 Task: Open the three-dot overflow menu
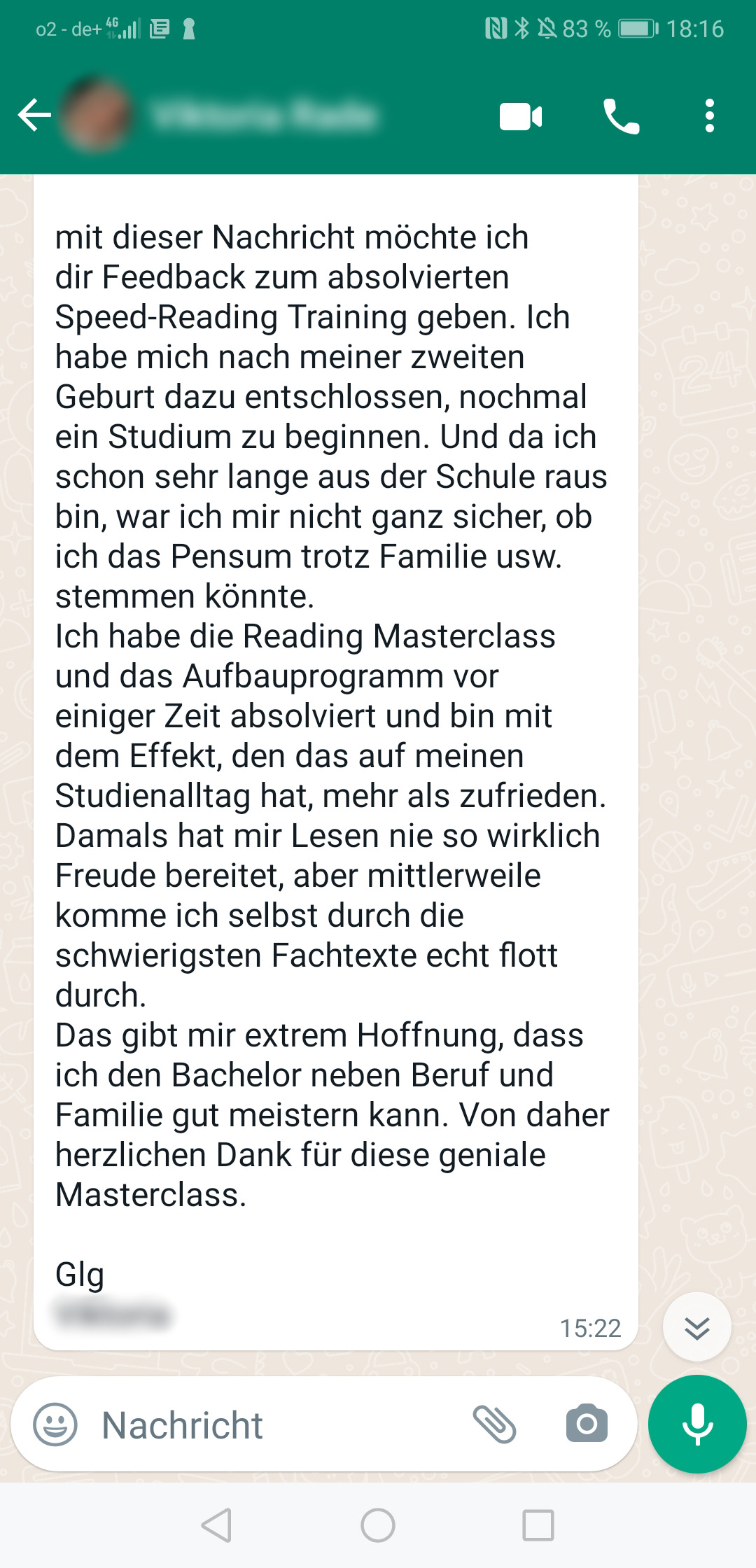point(710,115)
